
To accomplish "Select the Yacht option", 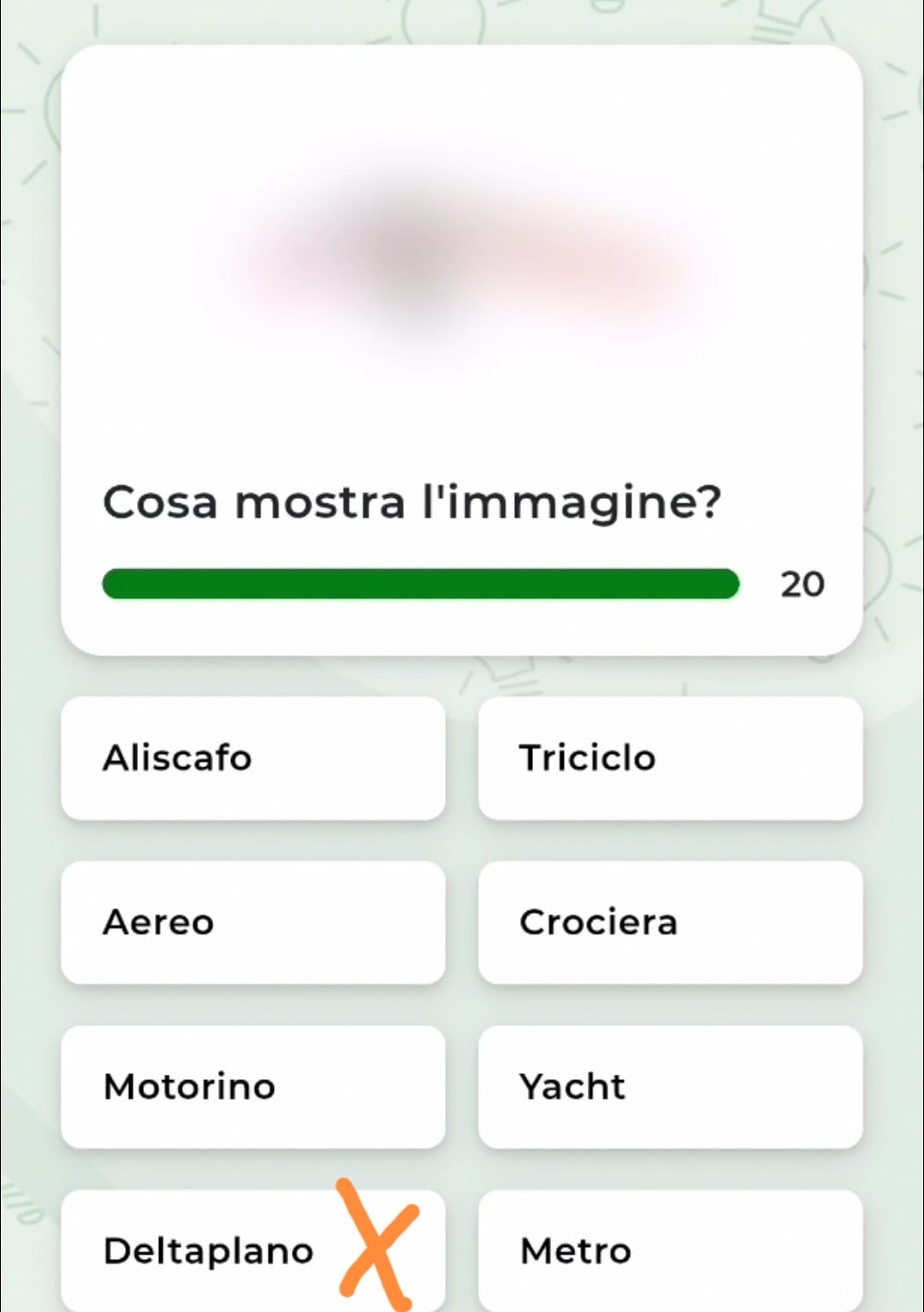I will click(x=670, y=1087).
